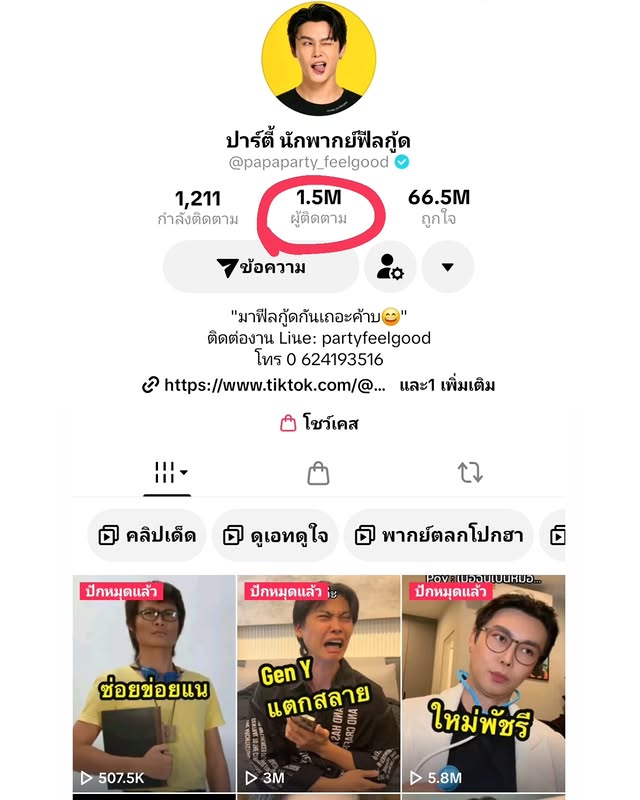Switch to the reposts tab

pyautogui.click(x=470, y=472)
